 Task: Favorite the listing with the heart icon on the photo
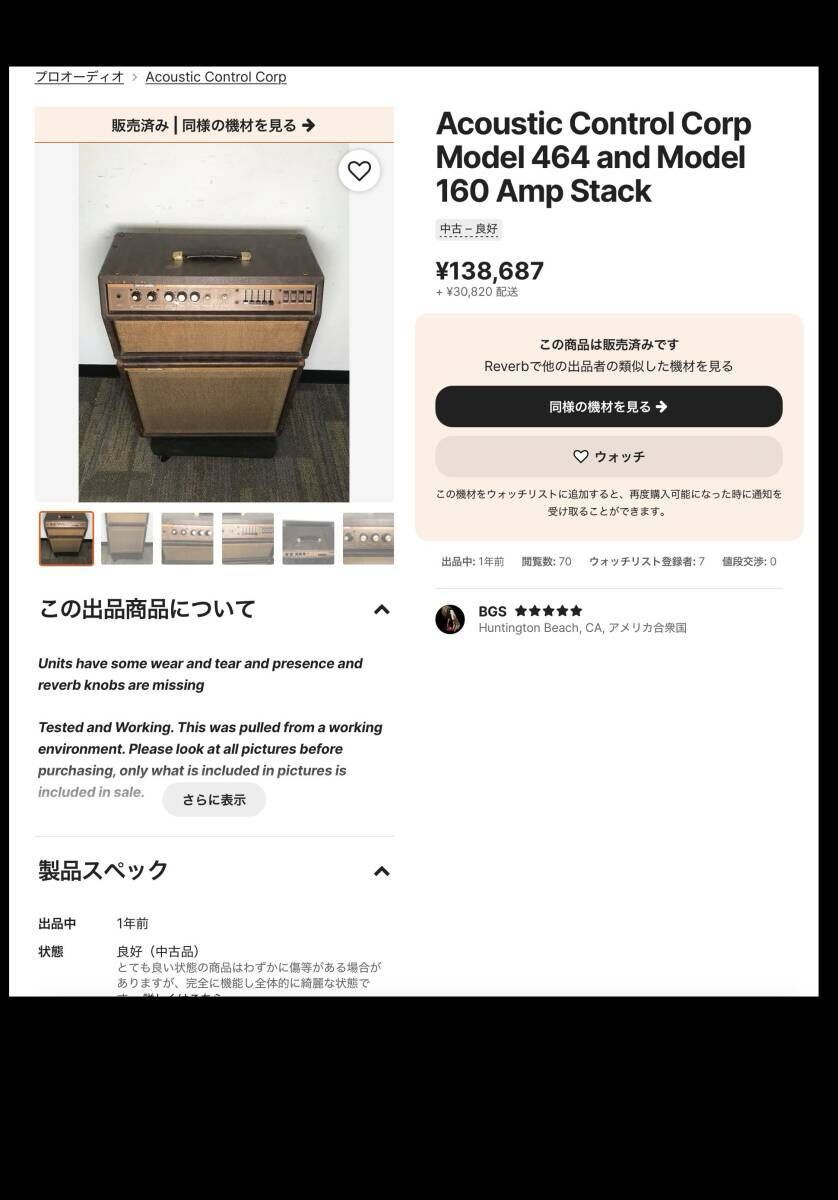point(359,171)
